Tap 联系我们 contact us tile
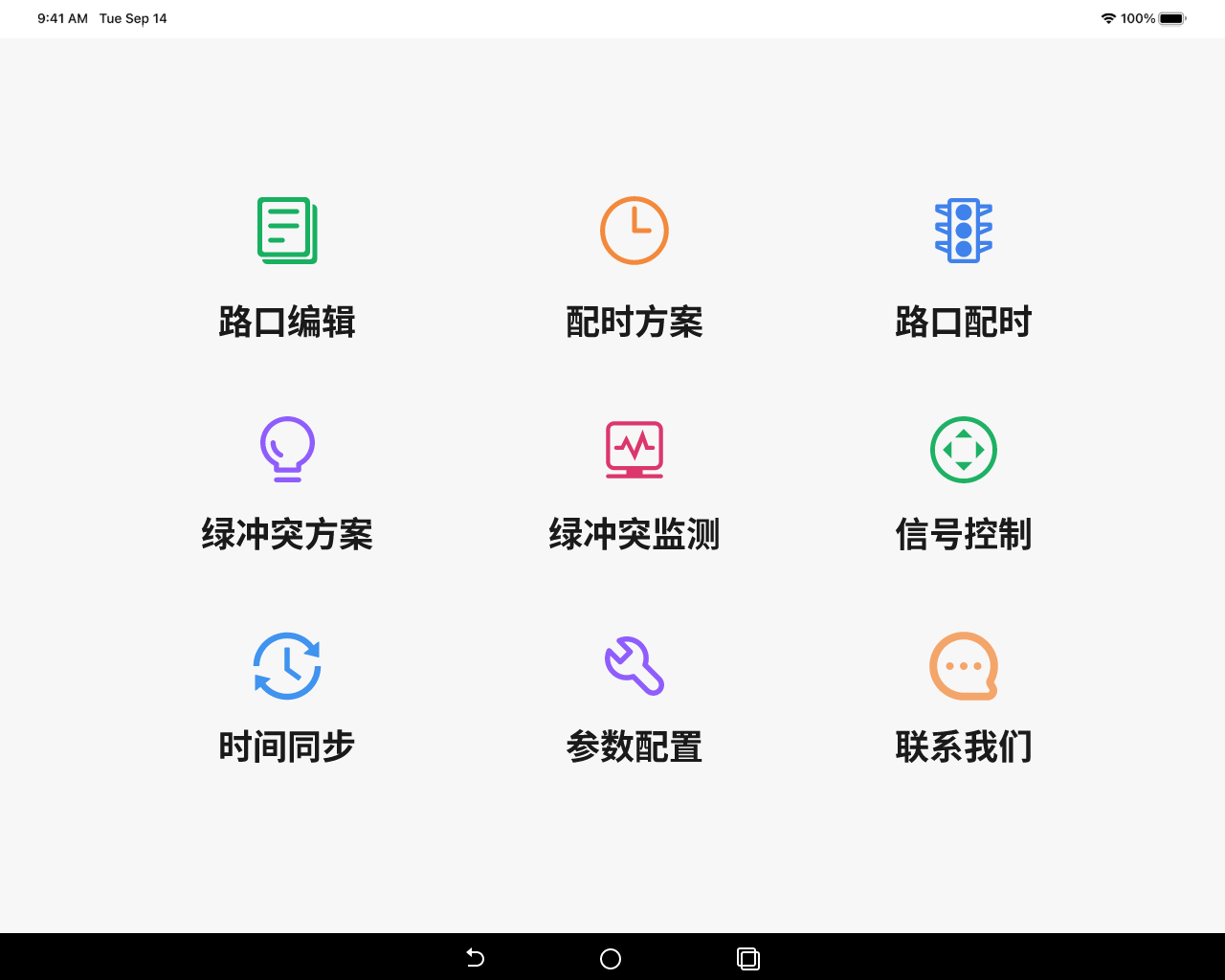The width and height of the screenshot is (1225, 980). click(963, 697)
